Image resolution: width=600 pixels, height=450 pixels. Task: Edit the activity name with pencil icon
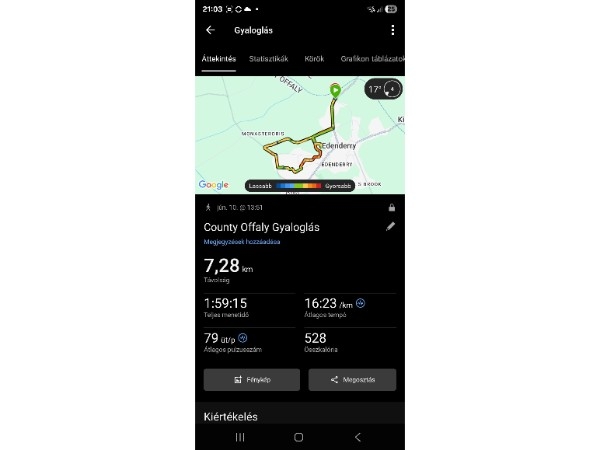click(391, 227)
